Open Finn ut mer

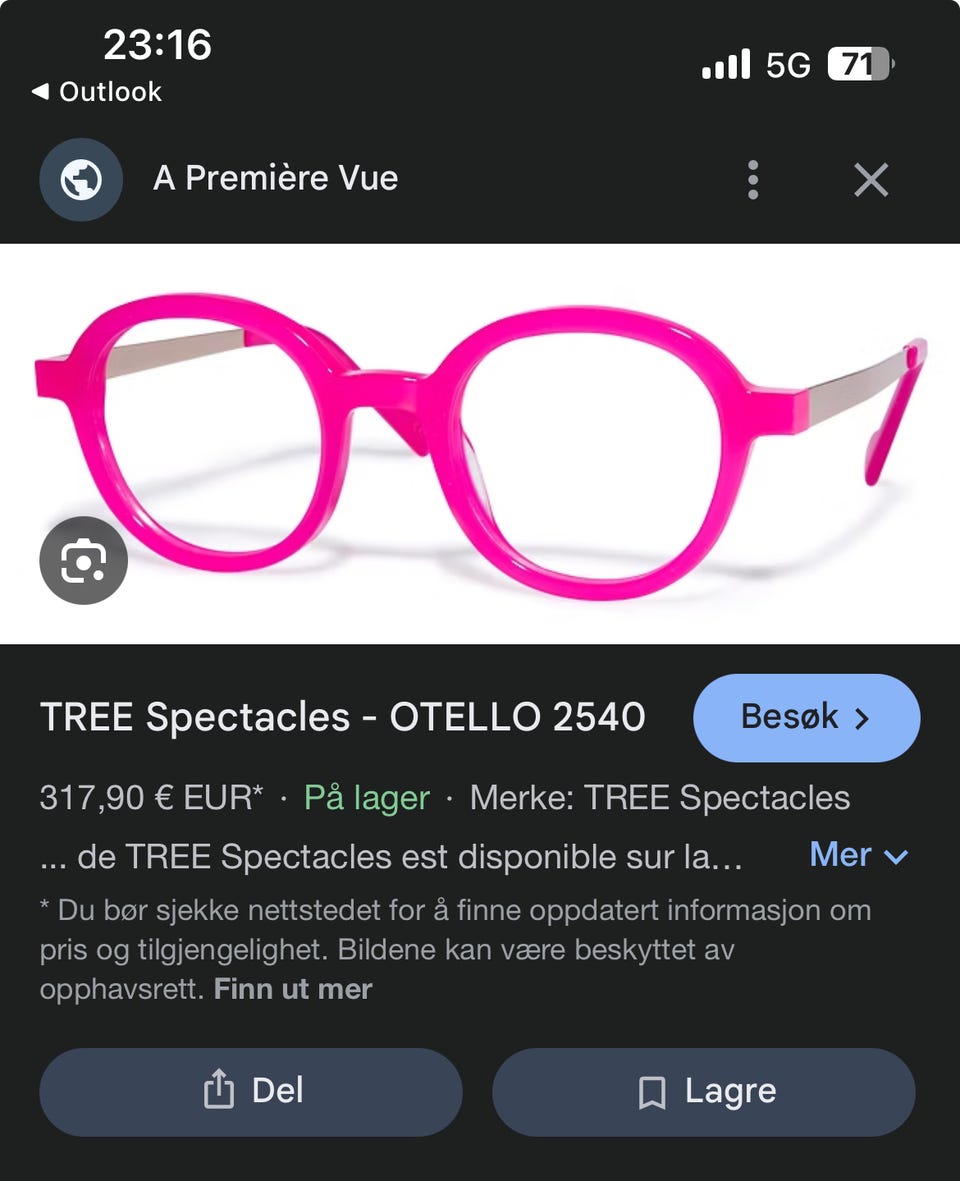coord(292,988)
